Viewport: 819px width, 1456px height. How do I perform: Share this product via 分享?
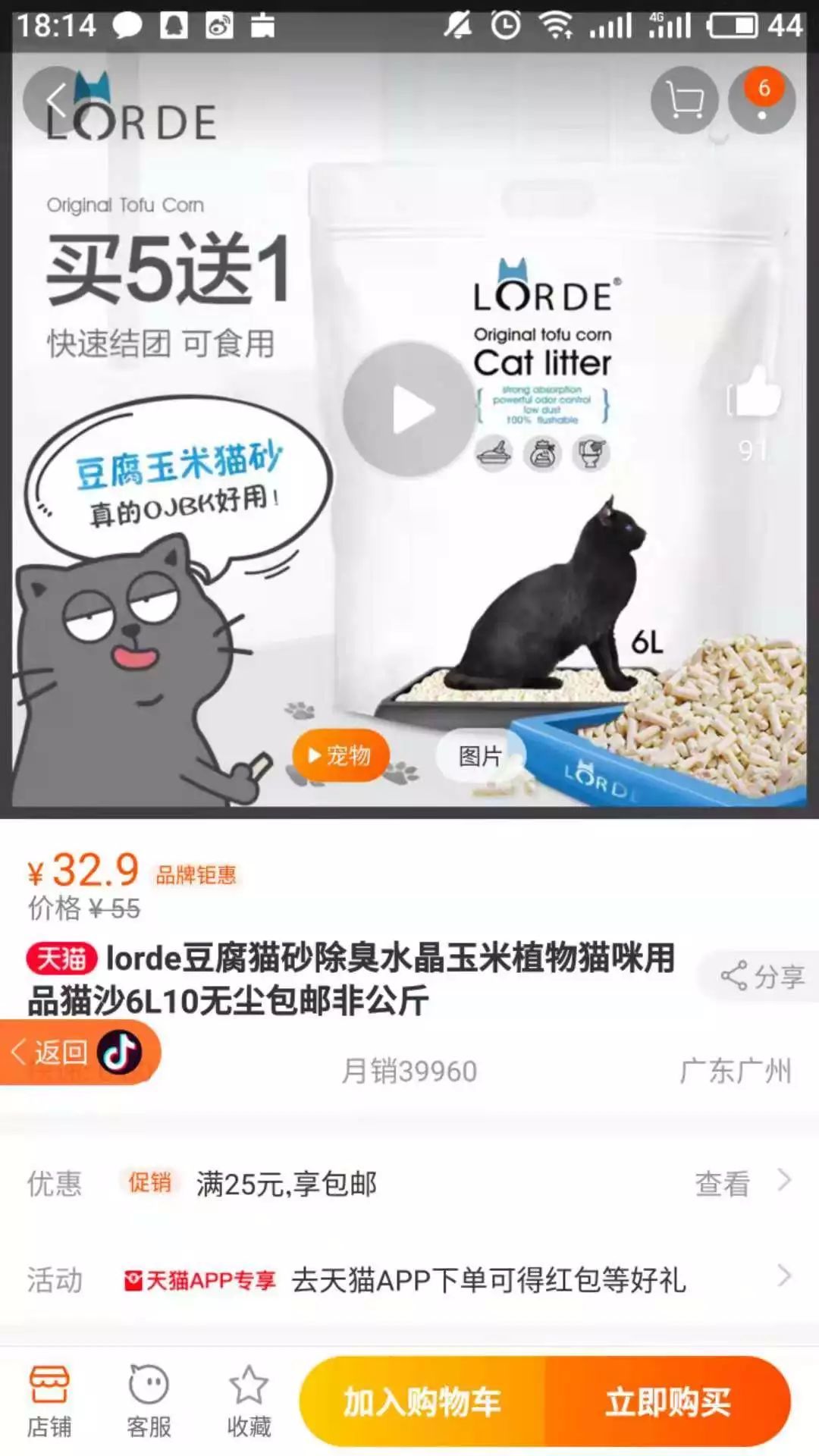coord(762,976)
